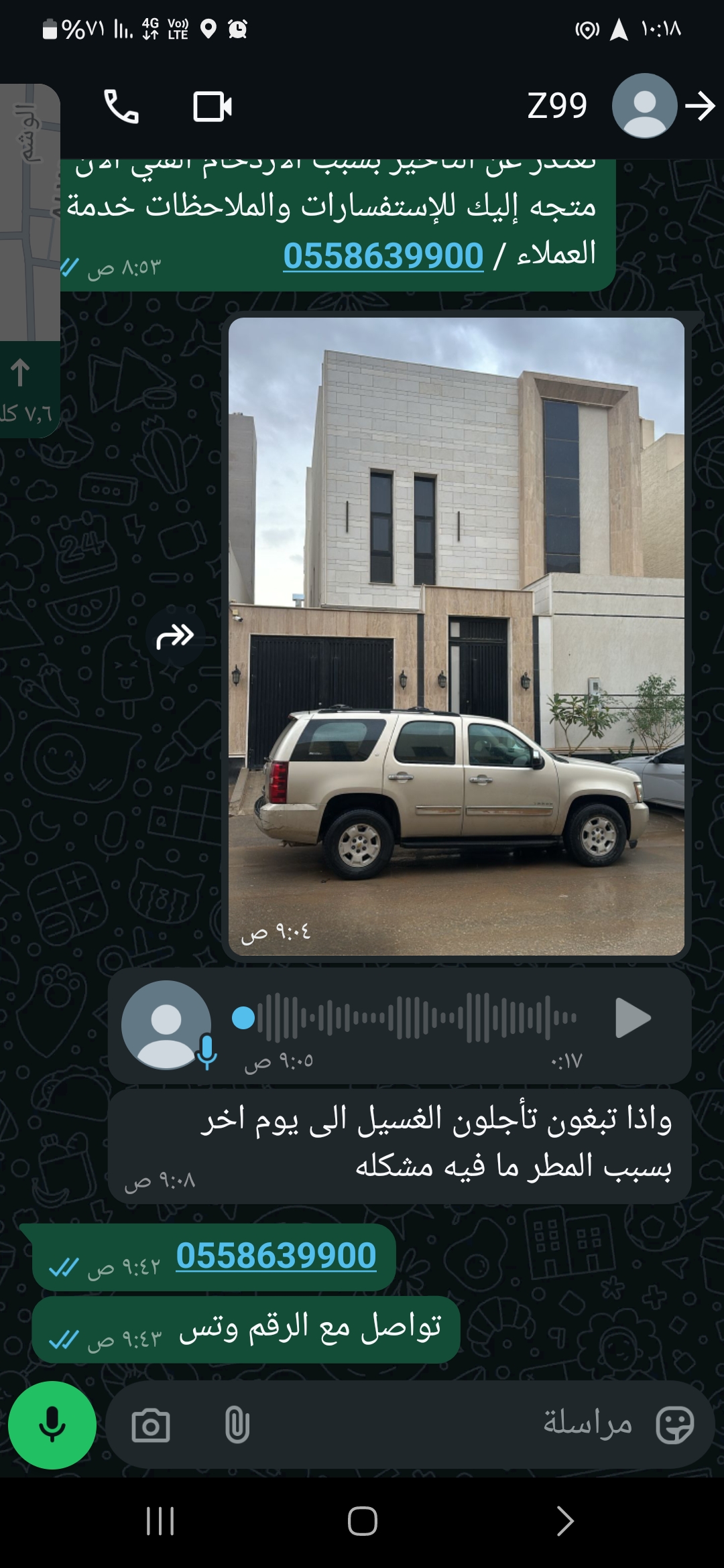
Task: Go back using the top arrow
Action: point(701,107)
